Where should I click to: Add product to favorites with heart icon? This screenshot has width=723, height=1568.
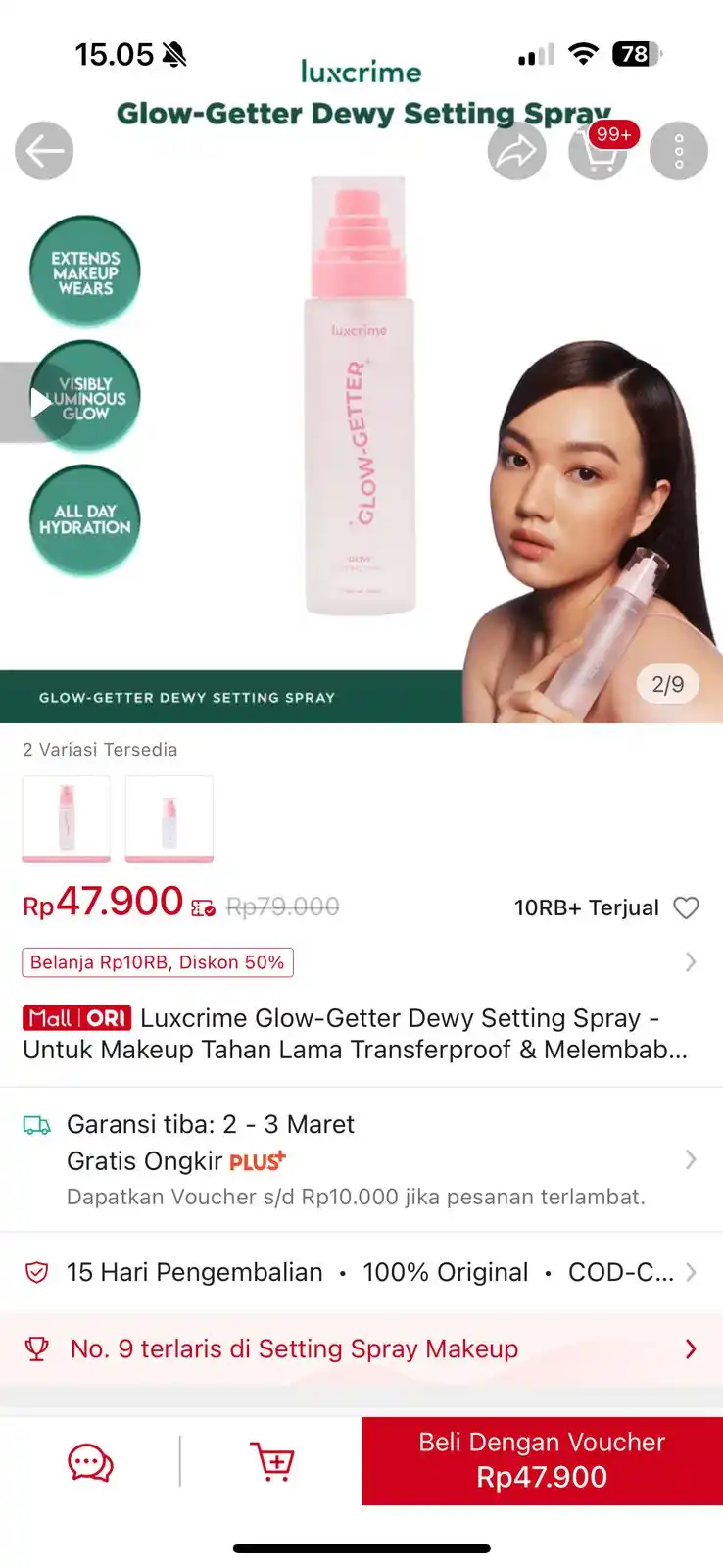tap(686, 908)
